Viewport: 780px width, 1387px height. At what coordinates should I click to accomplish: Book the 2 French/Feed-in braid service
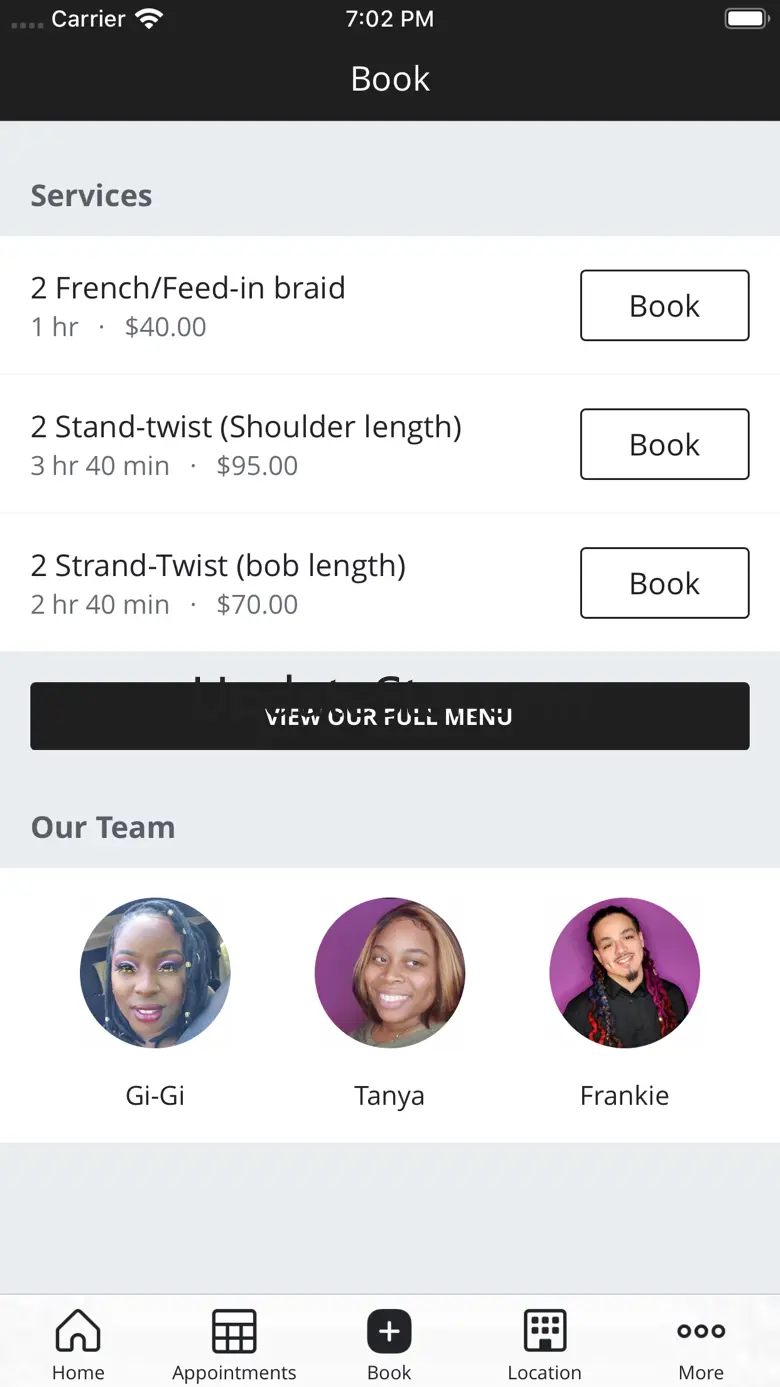point(664,305)
